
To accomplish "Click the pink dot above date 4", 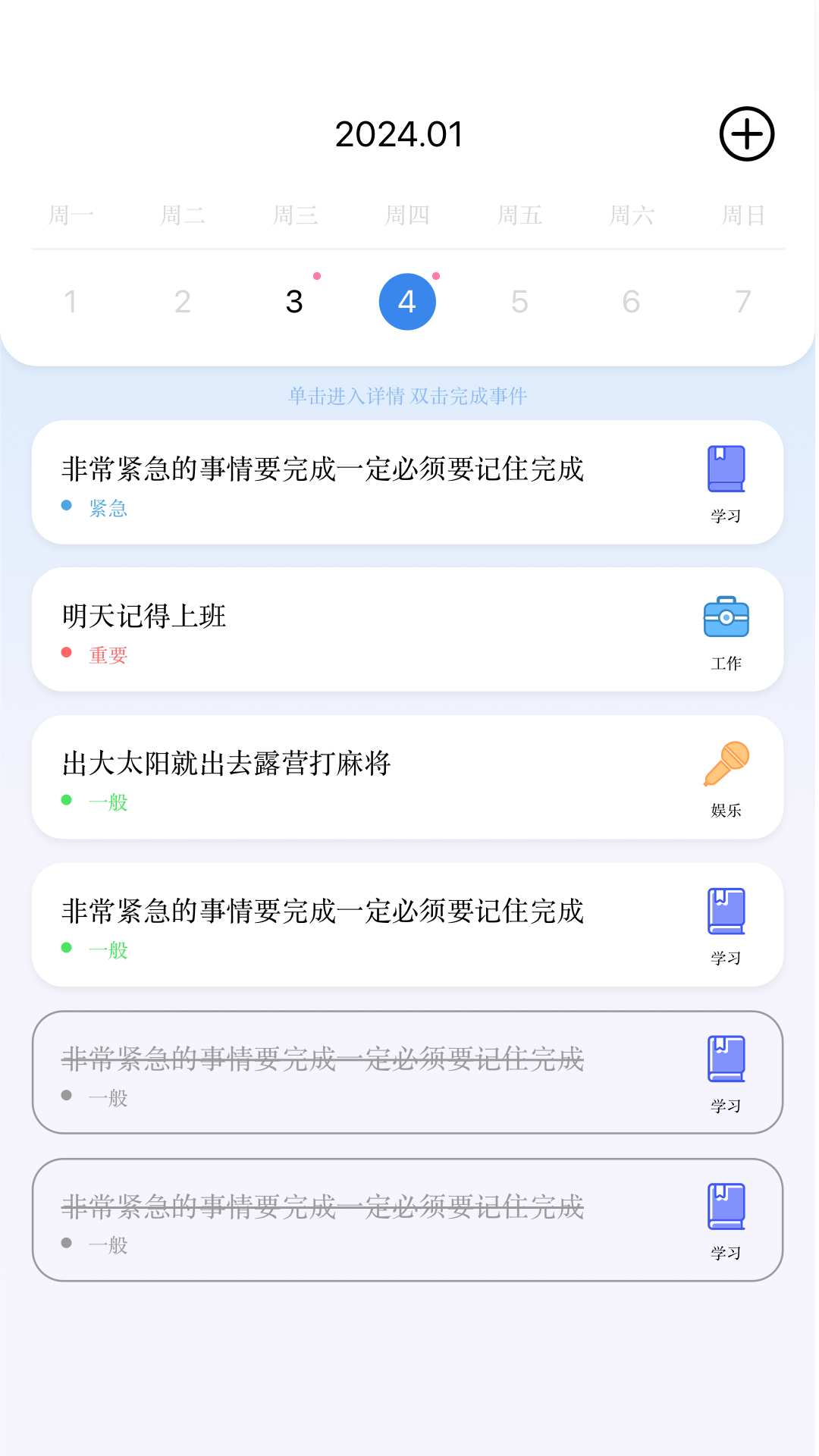I will point(436,276).
